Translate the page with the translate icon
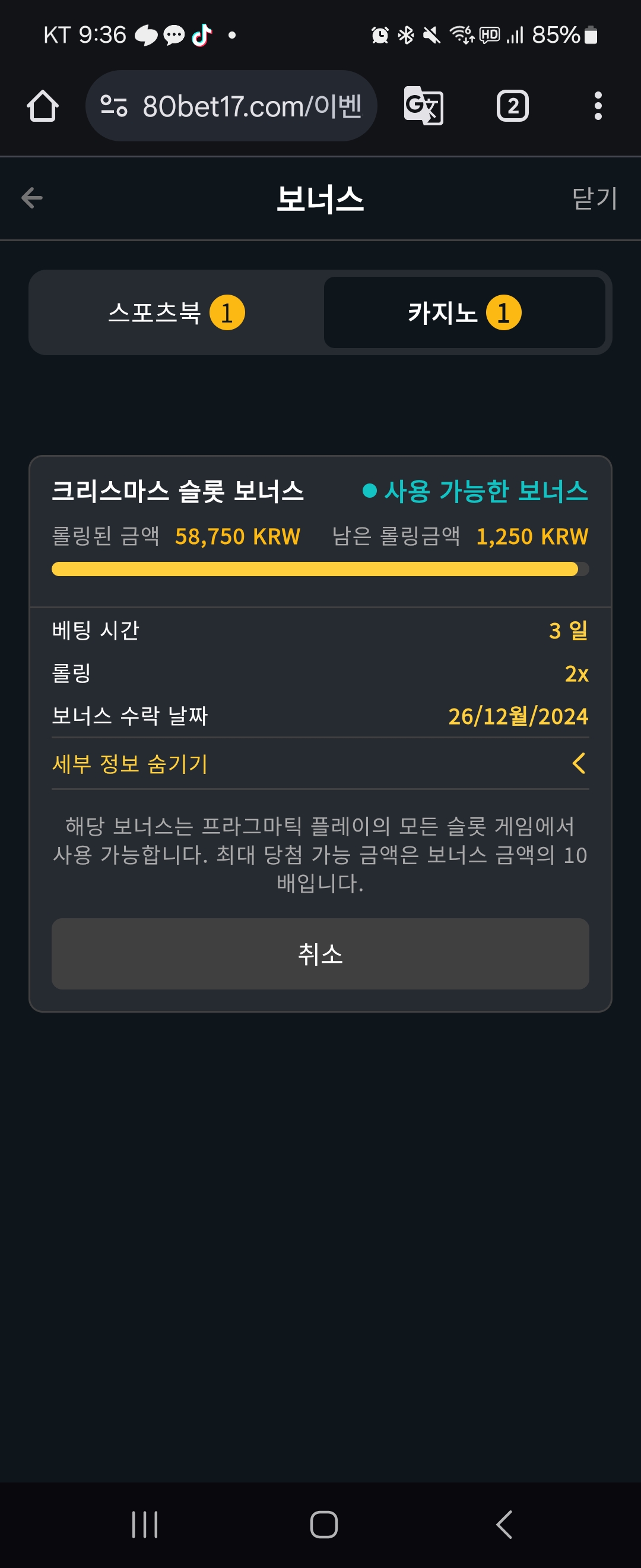The height and width of the screenshot is (1568, 641). 423,106
